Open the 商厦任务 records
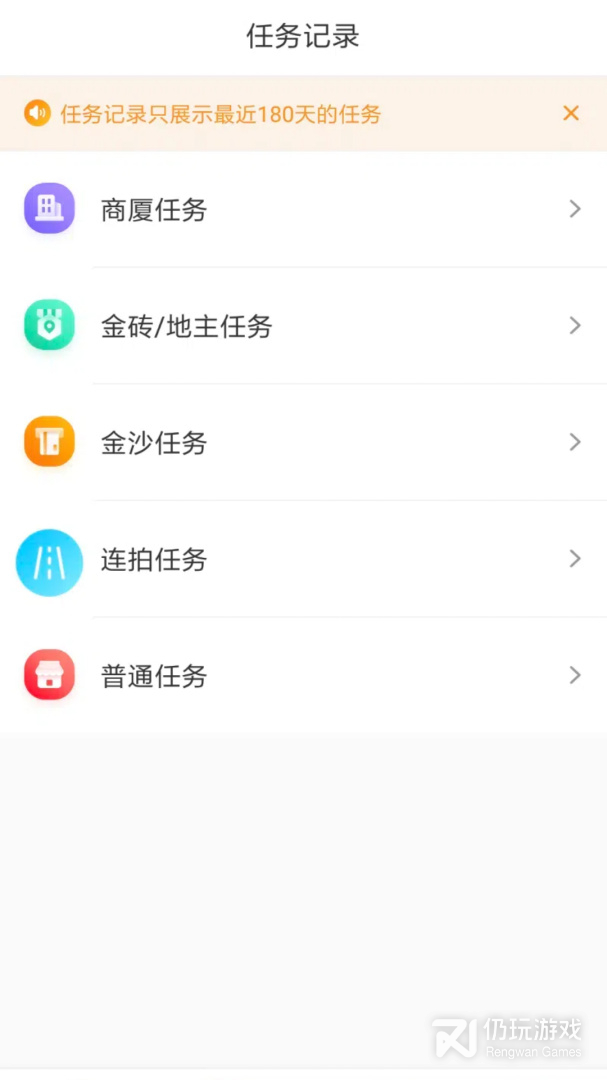The image size is (607, 1080). 303,210
